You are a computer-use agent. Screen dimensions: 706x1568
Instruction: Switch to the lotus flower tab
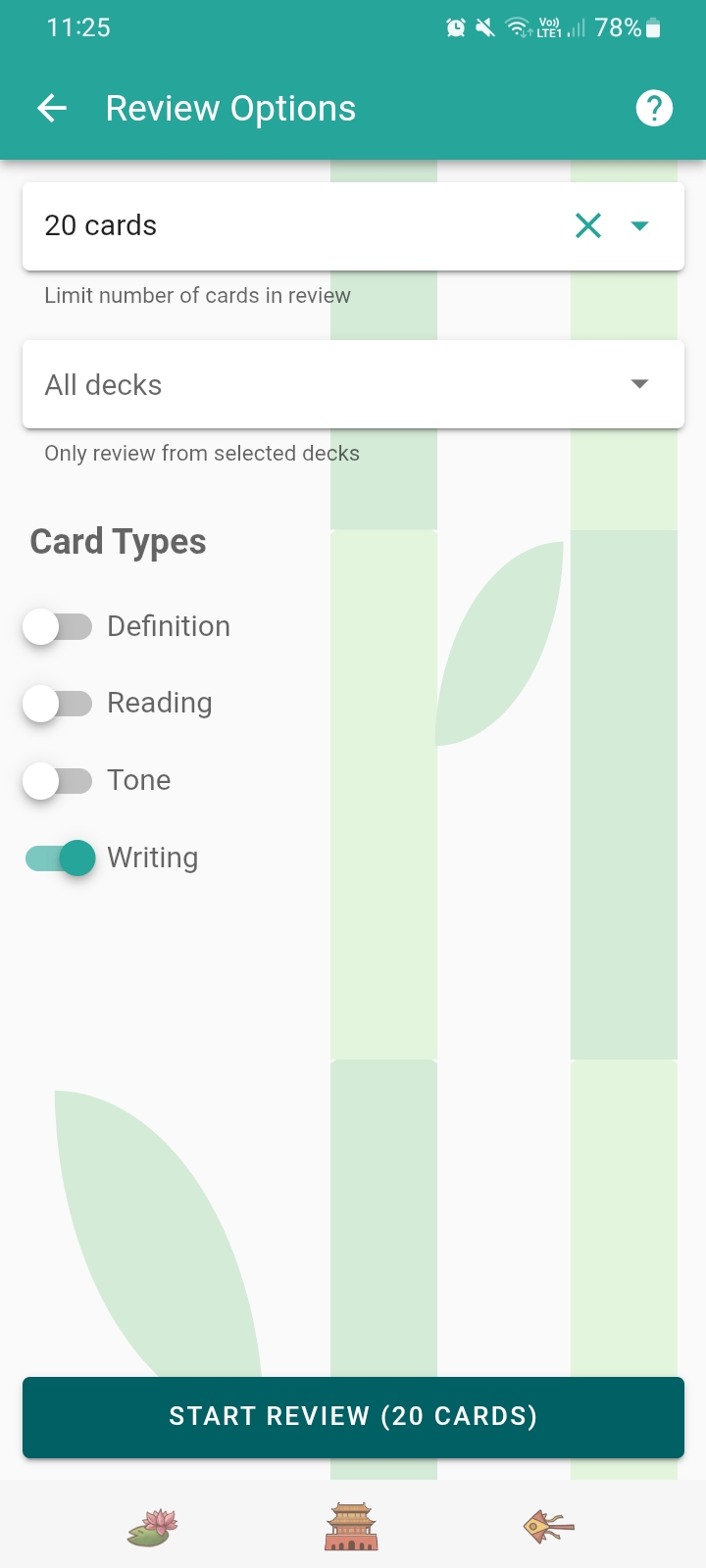tap(153, 1526)
